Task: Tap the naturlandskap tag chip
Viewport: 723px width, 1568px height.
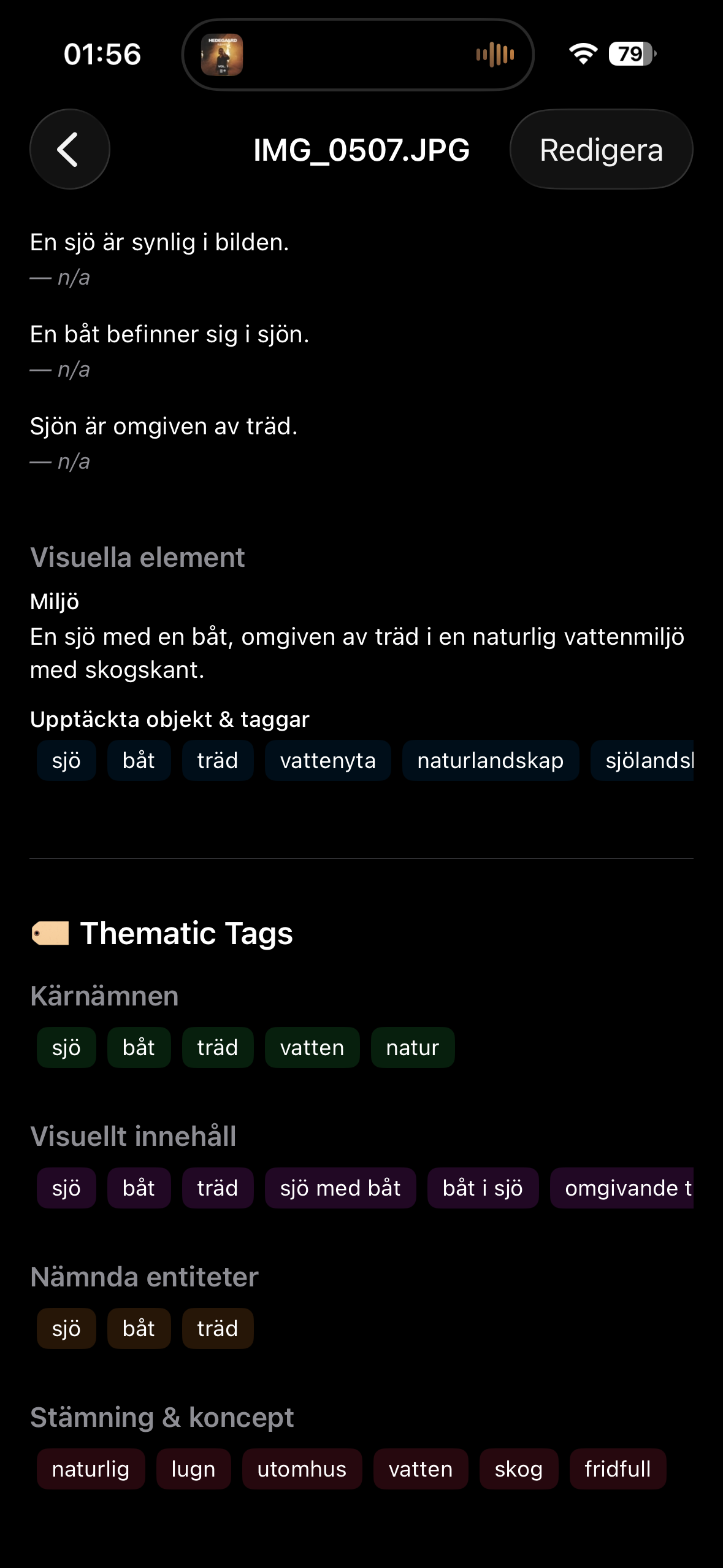Action: click(x=490, y=761)
